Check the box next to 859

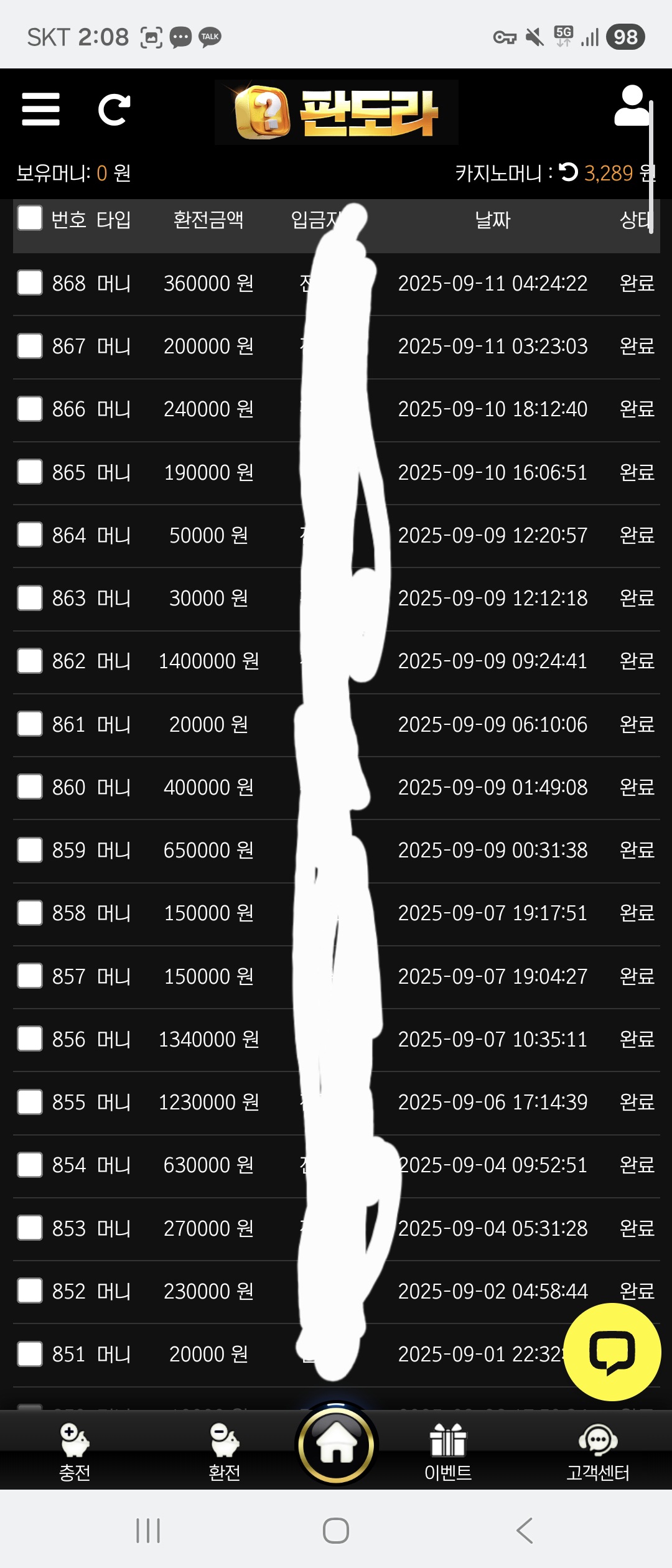(x=30, y=850)
